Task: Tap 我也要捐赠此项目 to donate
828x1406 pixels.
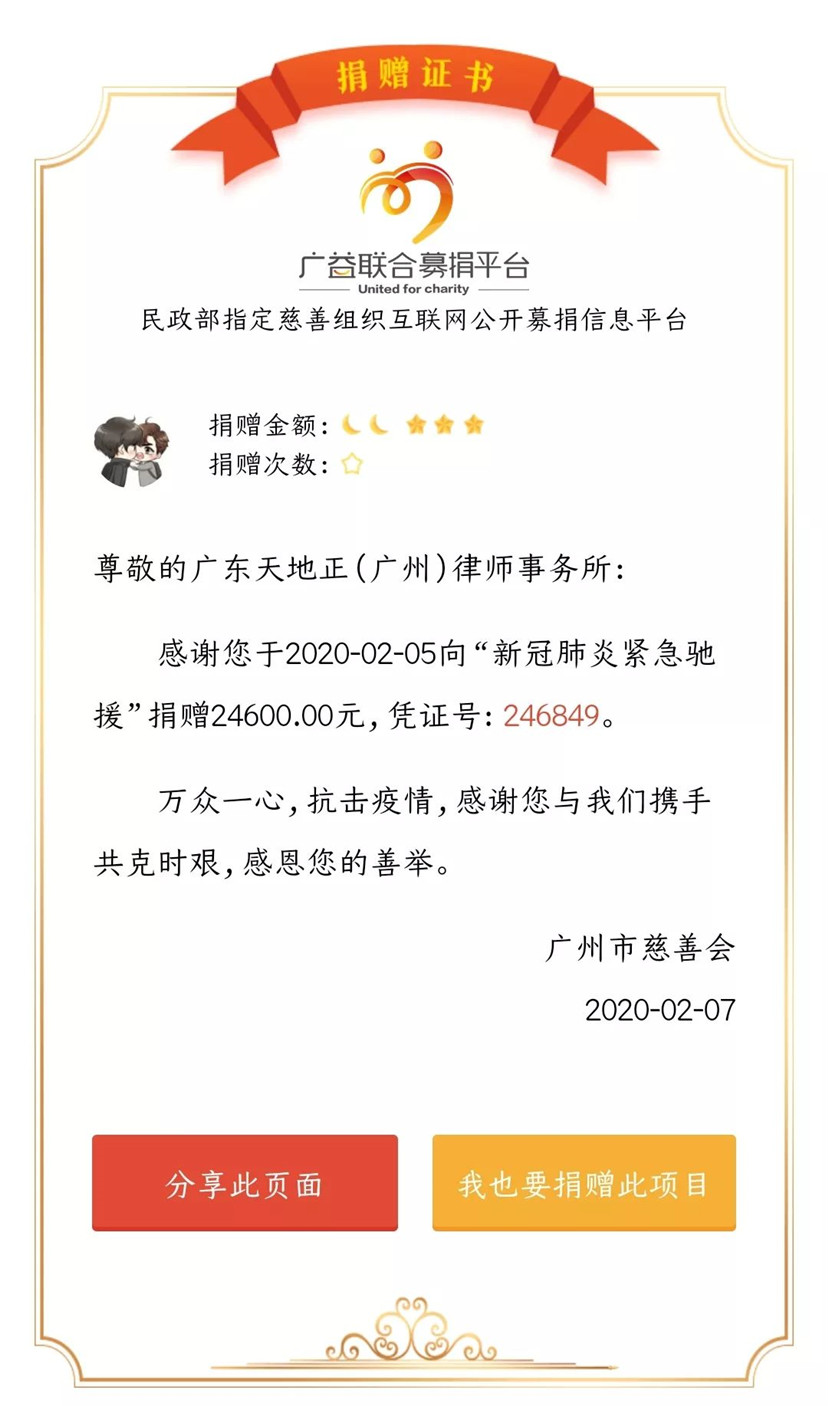Action: (584, 1183)
